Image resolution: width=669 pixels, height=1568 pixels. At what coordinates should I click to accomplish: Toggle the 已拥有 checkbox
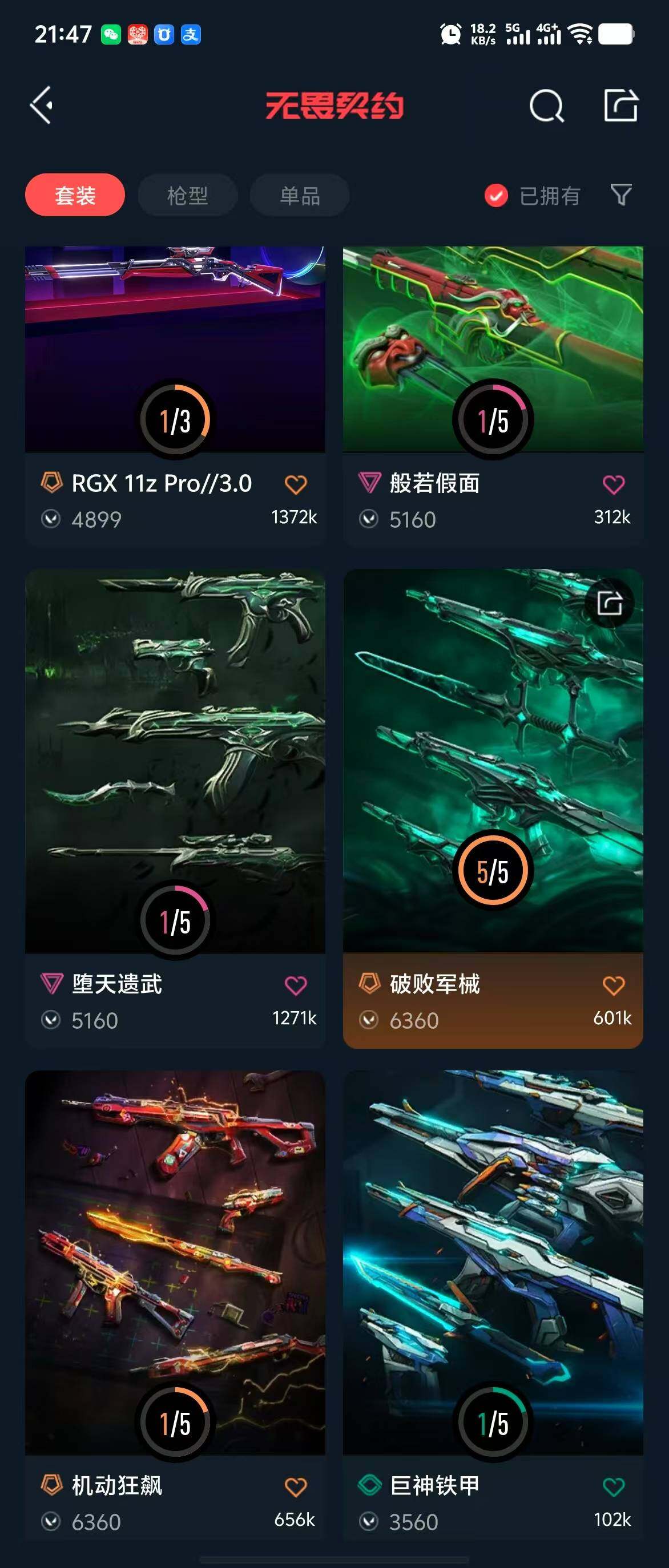click(x=496, y=196)
